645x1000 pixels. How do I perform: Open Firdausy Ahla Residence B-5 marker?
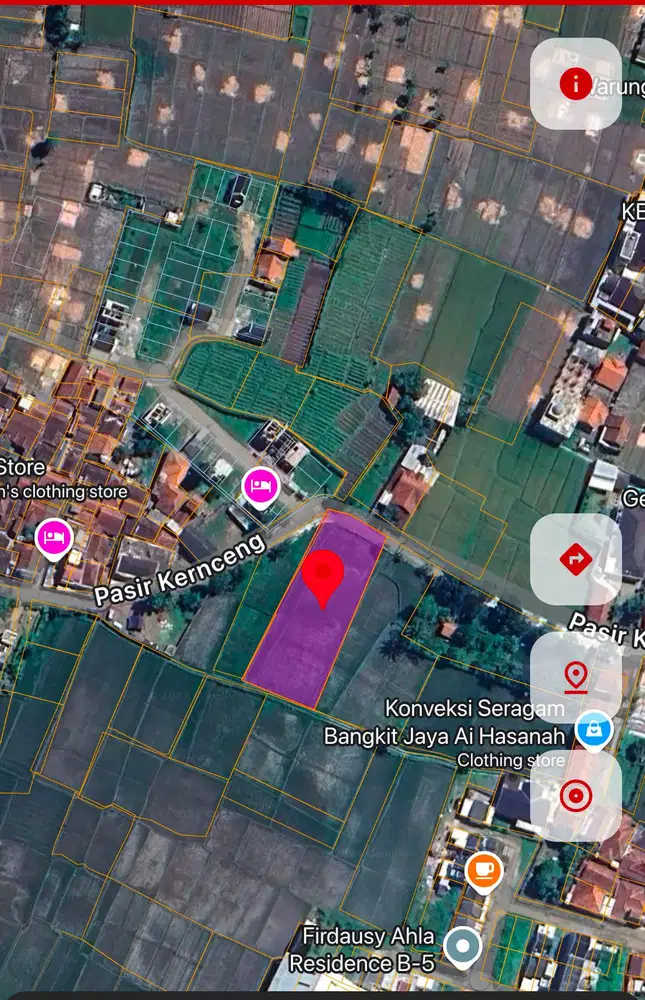pos(462,945)
